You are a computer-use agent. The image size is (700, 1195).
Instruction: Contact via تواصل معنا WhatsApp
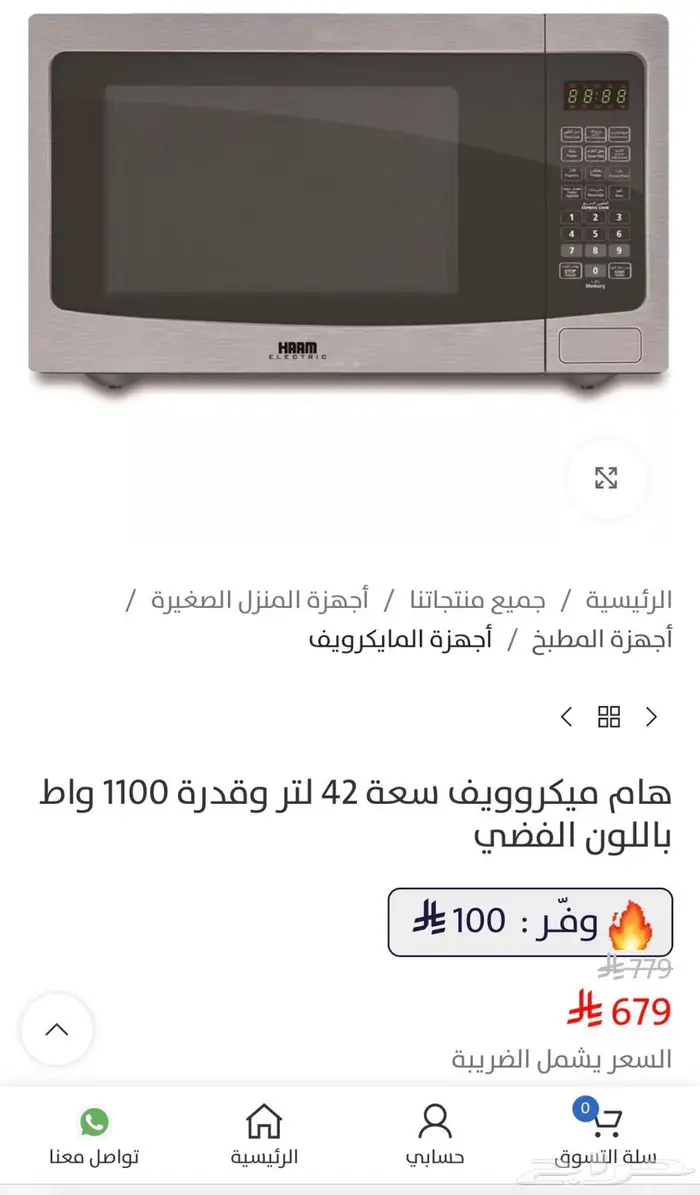94,1137
